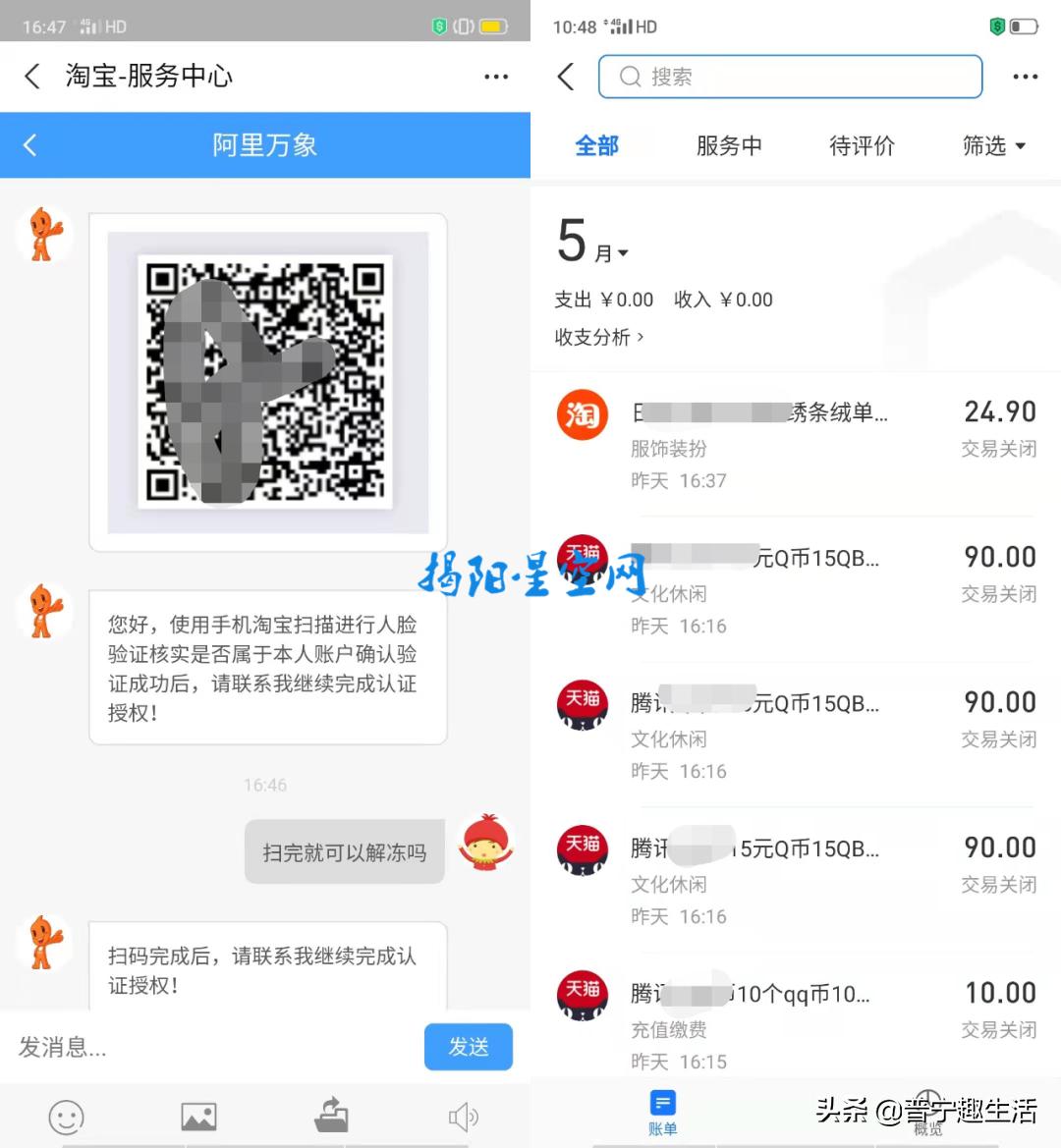Switch to the 服务中 tab

[x=729, y=145]
